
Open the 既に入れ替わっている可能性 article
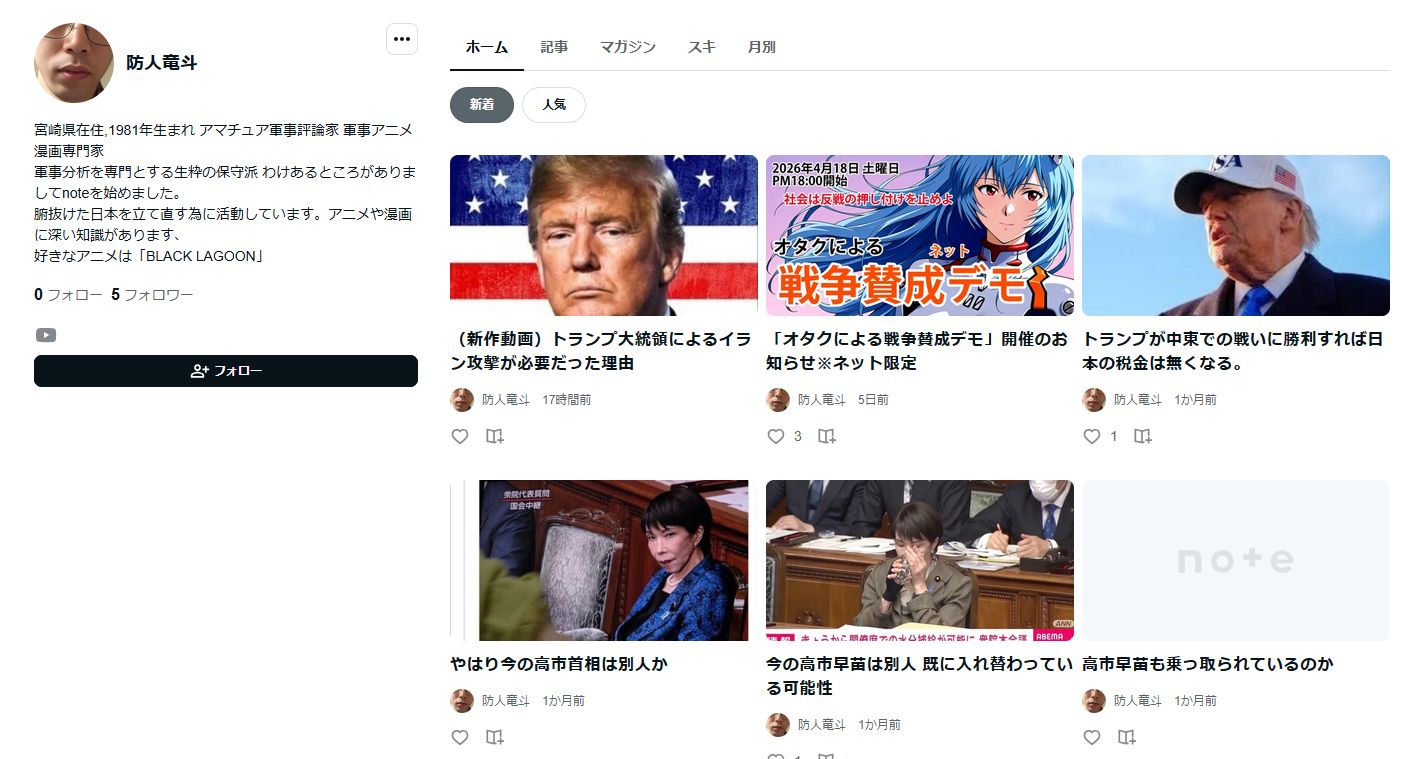click(918, 676)
